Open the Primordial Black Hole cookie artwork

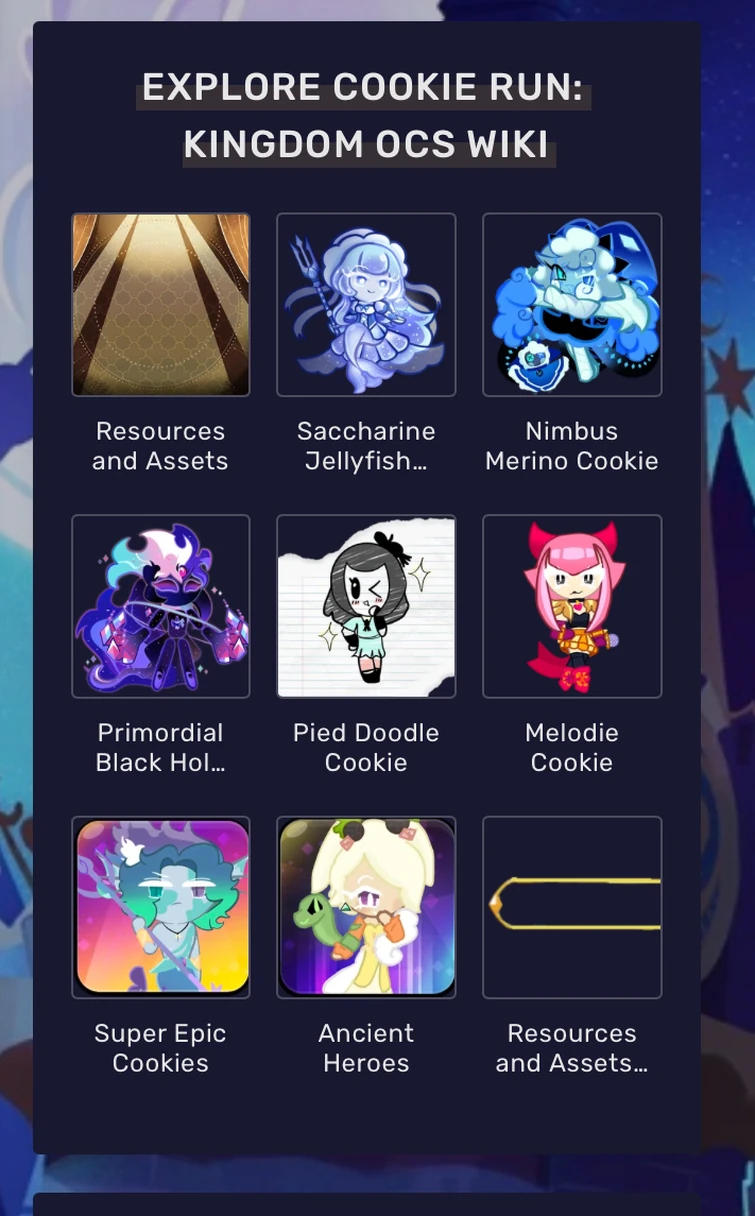pyautogui.click(x=160, y=605)
